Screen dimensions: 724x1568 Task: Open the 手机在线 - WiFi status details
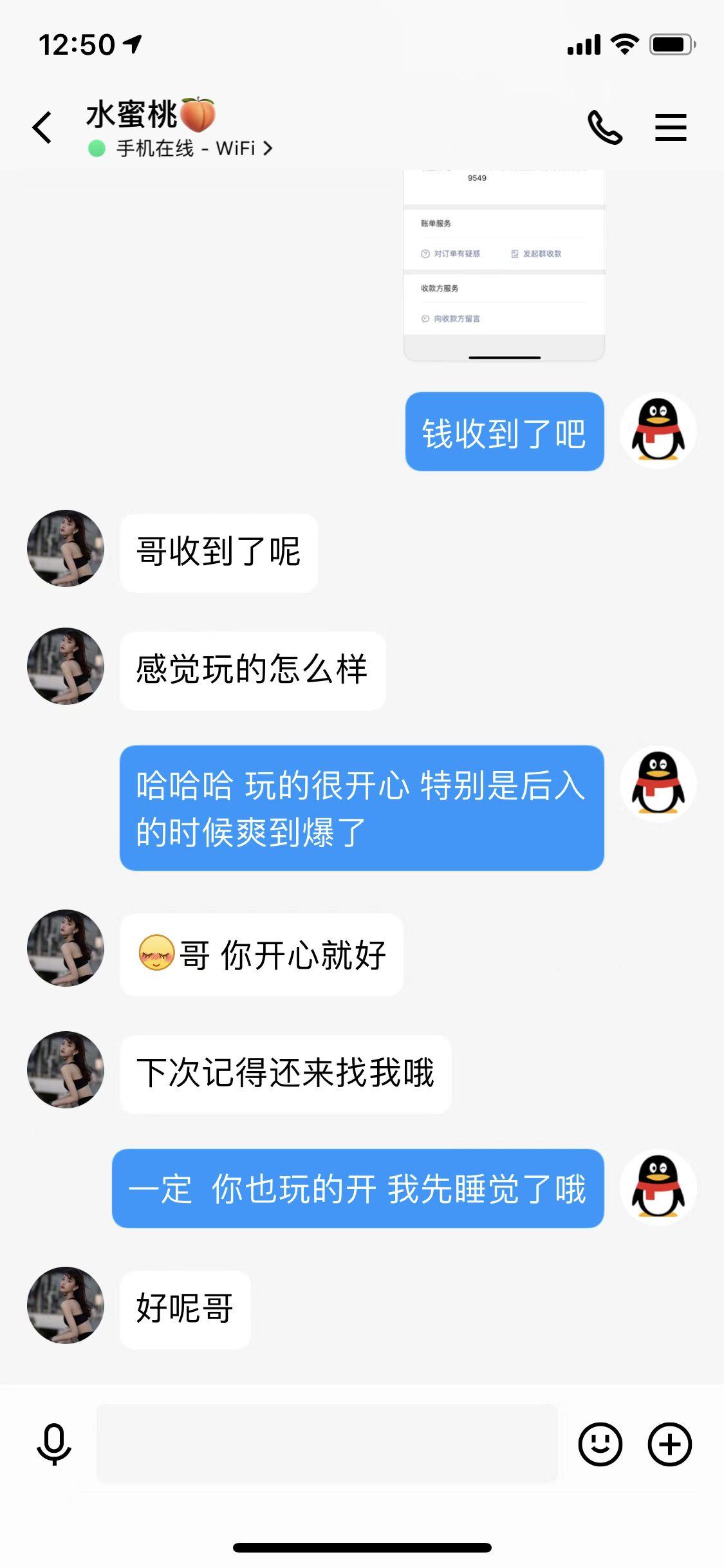[x=193, y=149]
